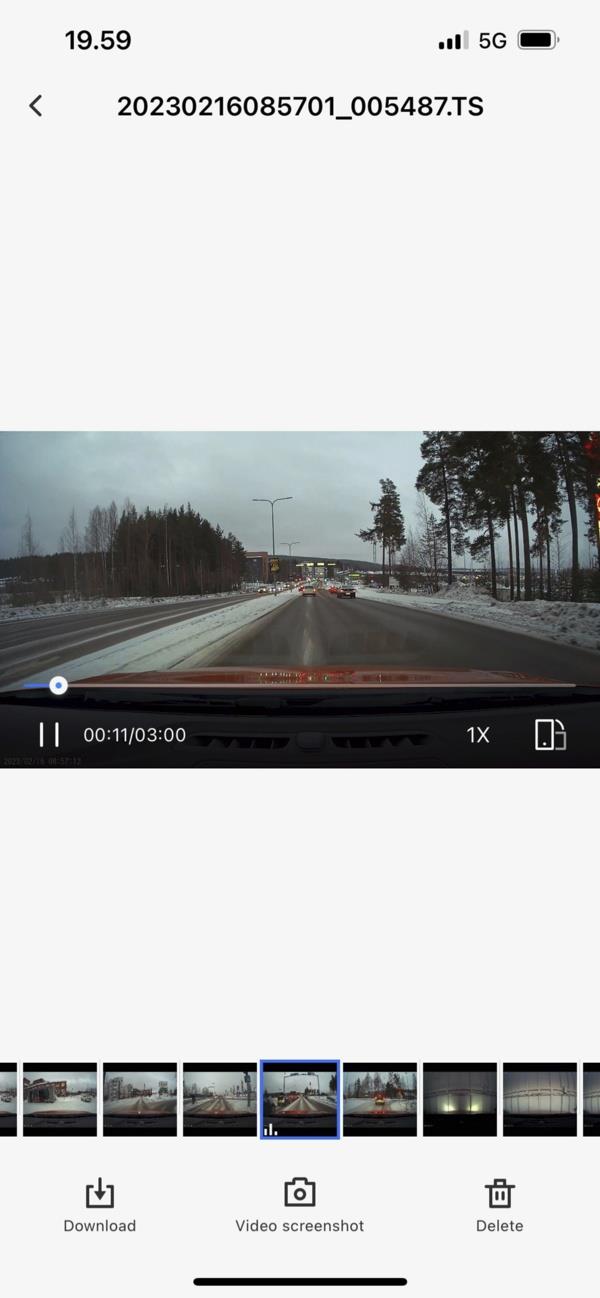The image size is (600, 1298).
Task: Tap the video progress slider handle
Action: pyautogui.click(x=59, y=685)
